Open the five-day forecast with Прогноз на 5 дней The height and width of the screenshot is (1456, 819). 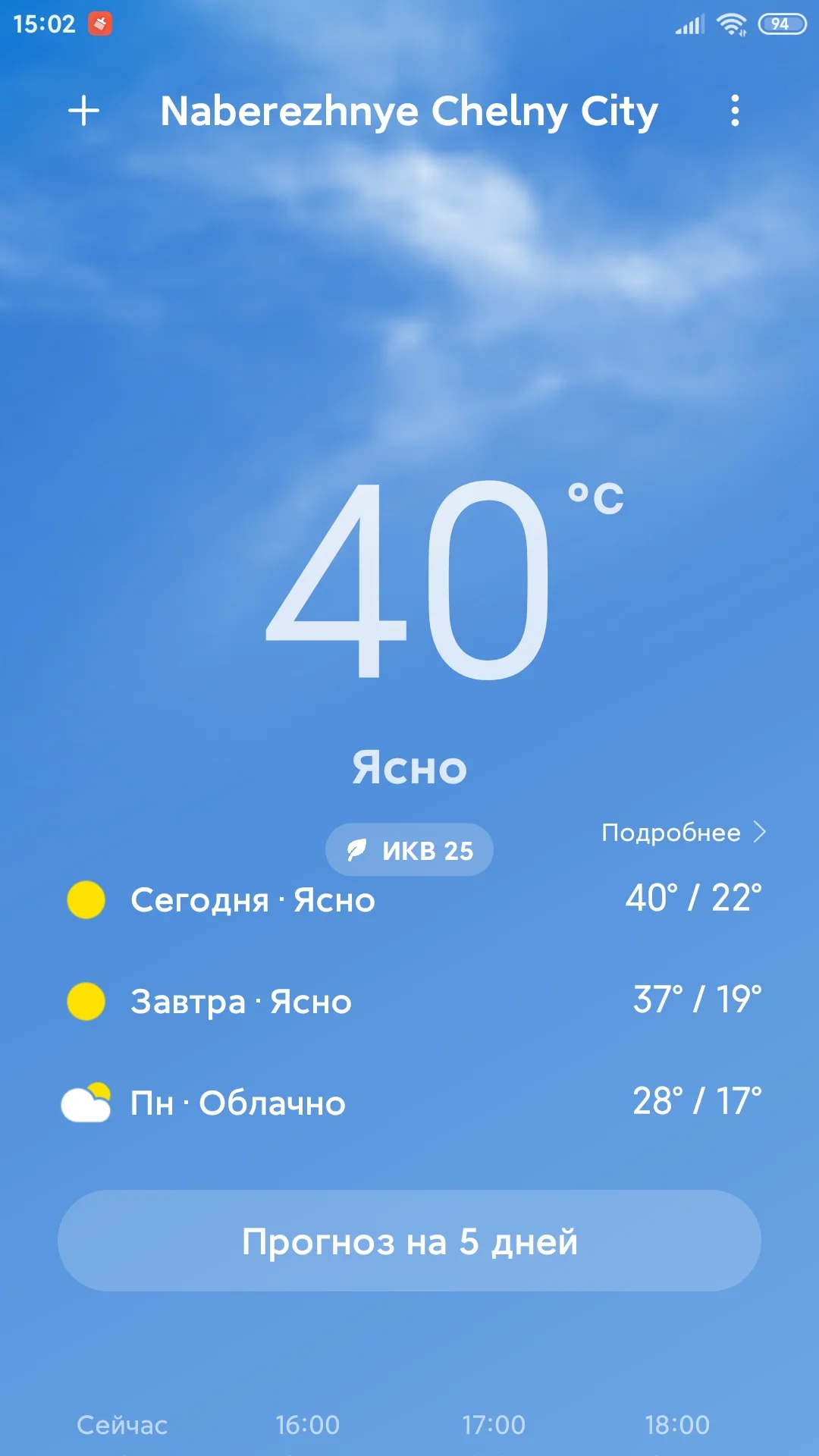coord(409,1241)
